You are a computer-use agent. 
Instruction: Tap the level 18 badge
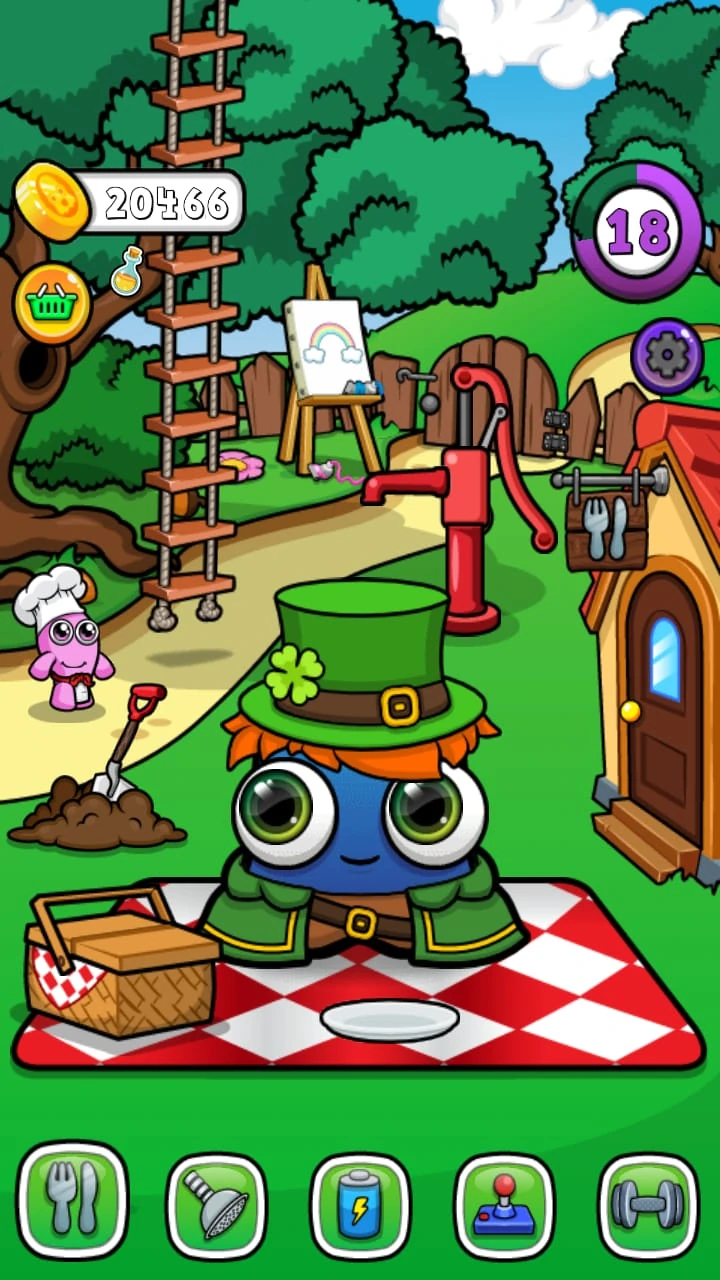tap(638, 231)
